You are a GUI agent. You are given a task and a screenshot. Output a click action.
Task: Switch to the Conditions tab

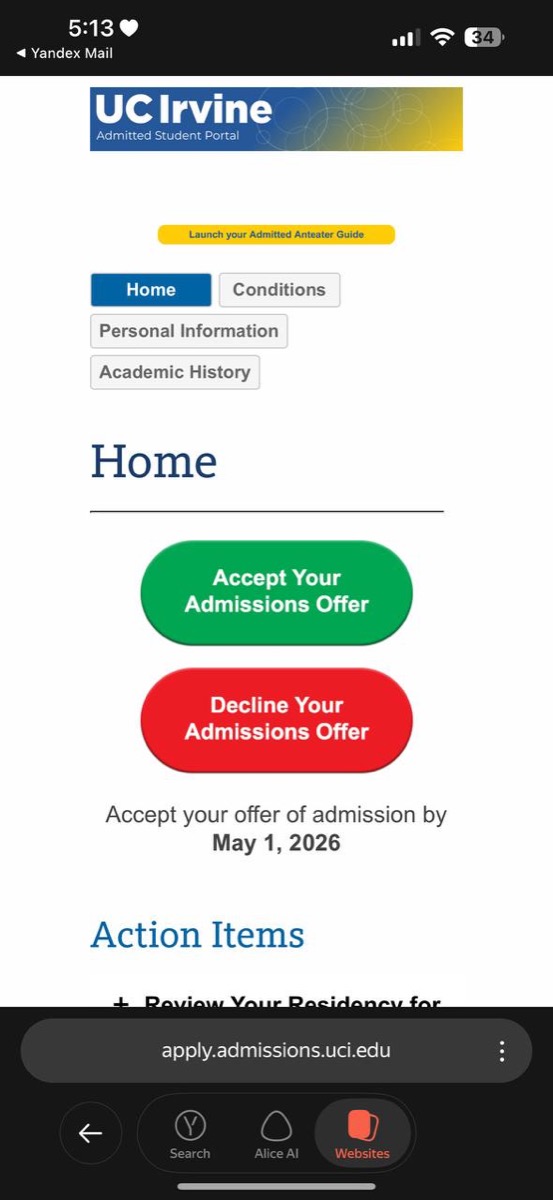pyautogui.click(x=279, y=290)
